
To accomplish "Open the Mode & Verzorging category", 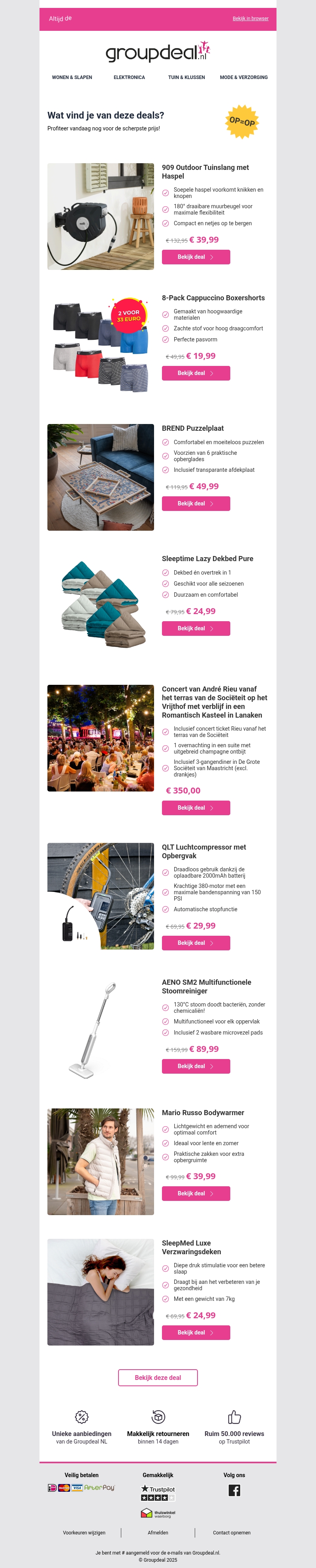I will [x=244, y=77].
